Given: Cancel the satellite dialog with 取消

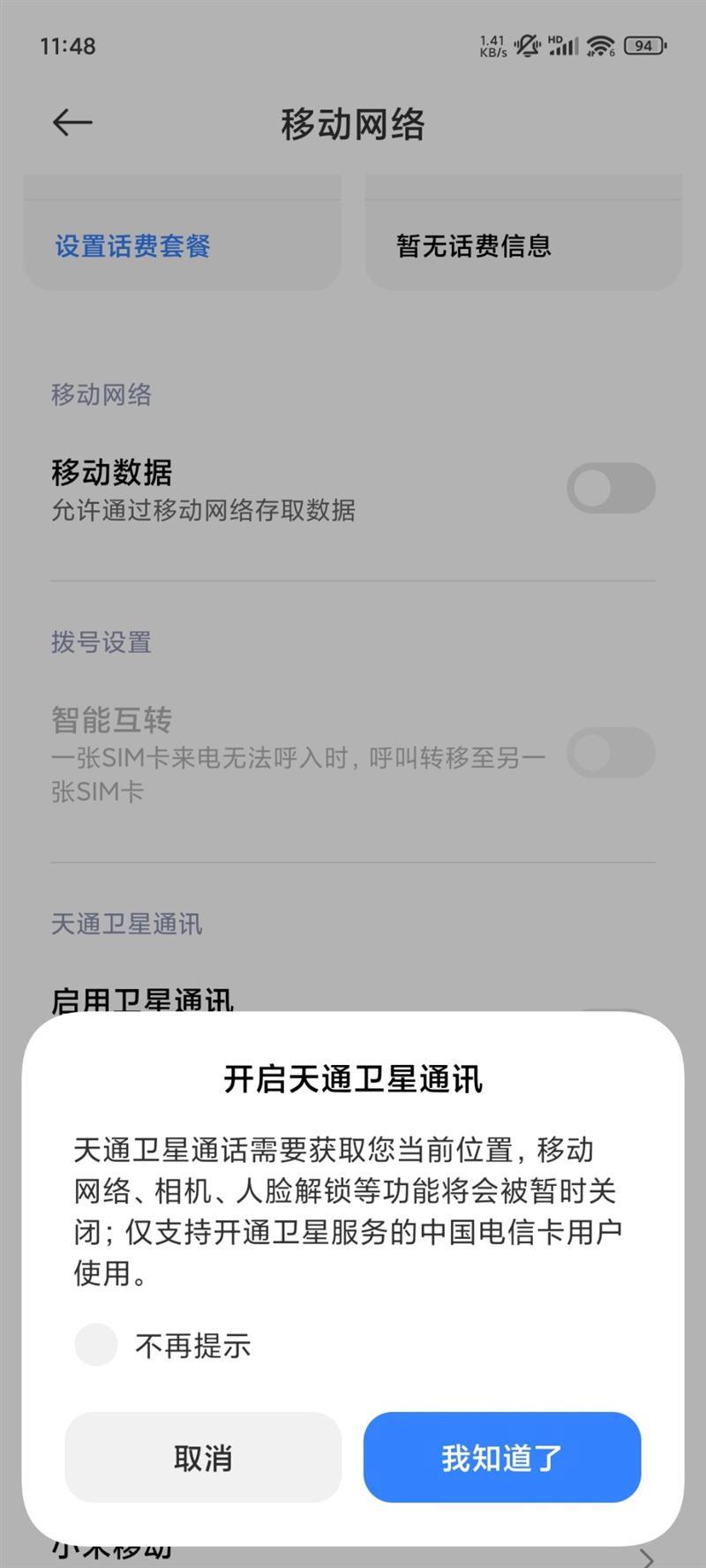Looking at the screenshot, I should 202,1458.
